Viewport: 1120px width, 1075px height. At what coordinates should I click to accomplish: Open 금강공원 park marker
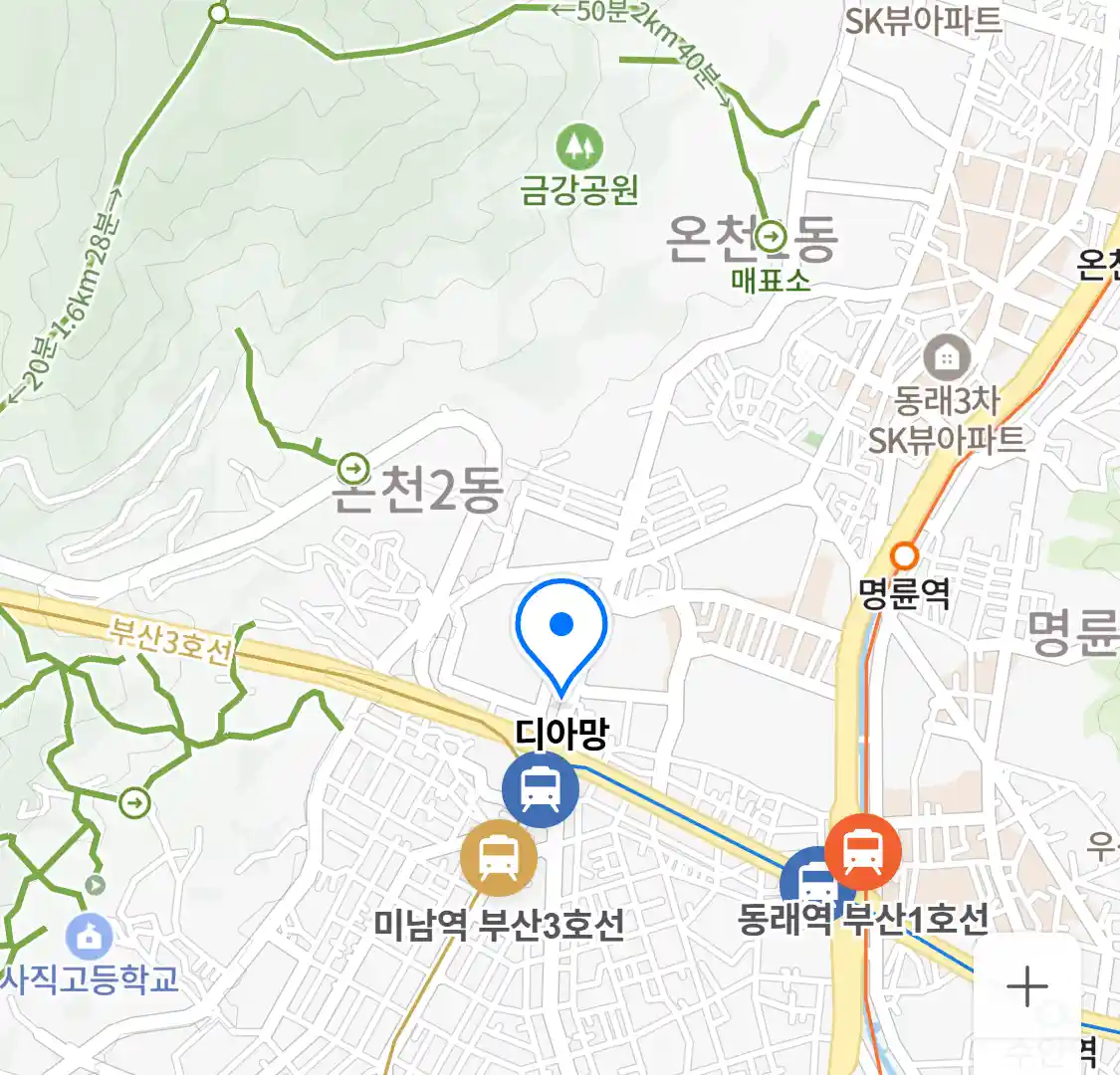579,147
